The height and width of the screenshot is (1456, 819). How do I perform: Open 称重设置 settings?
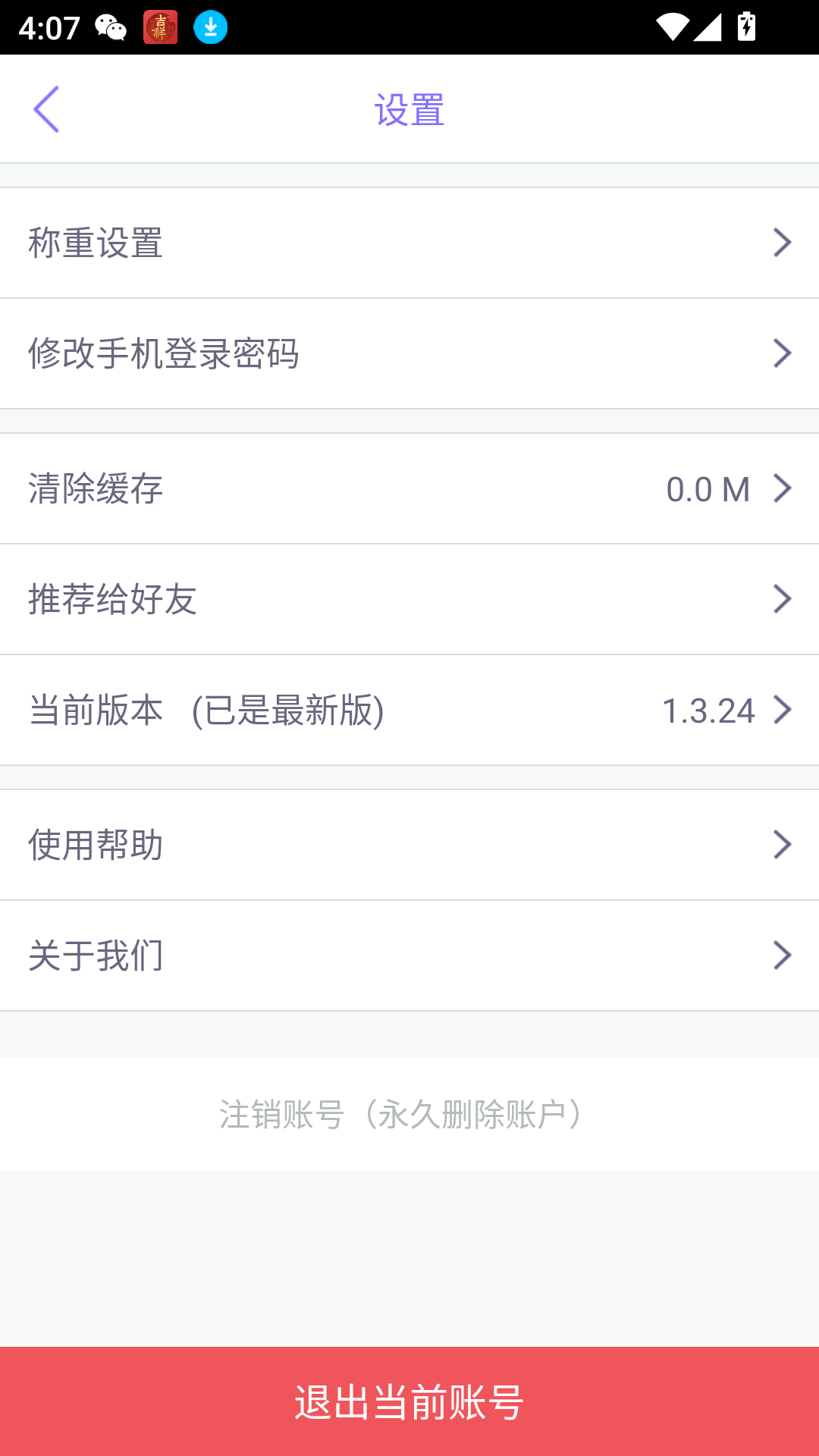coord(409,243)
